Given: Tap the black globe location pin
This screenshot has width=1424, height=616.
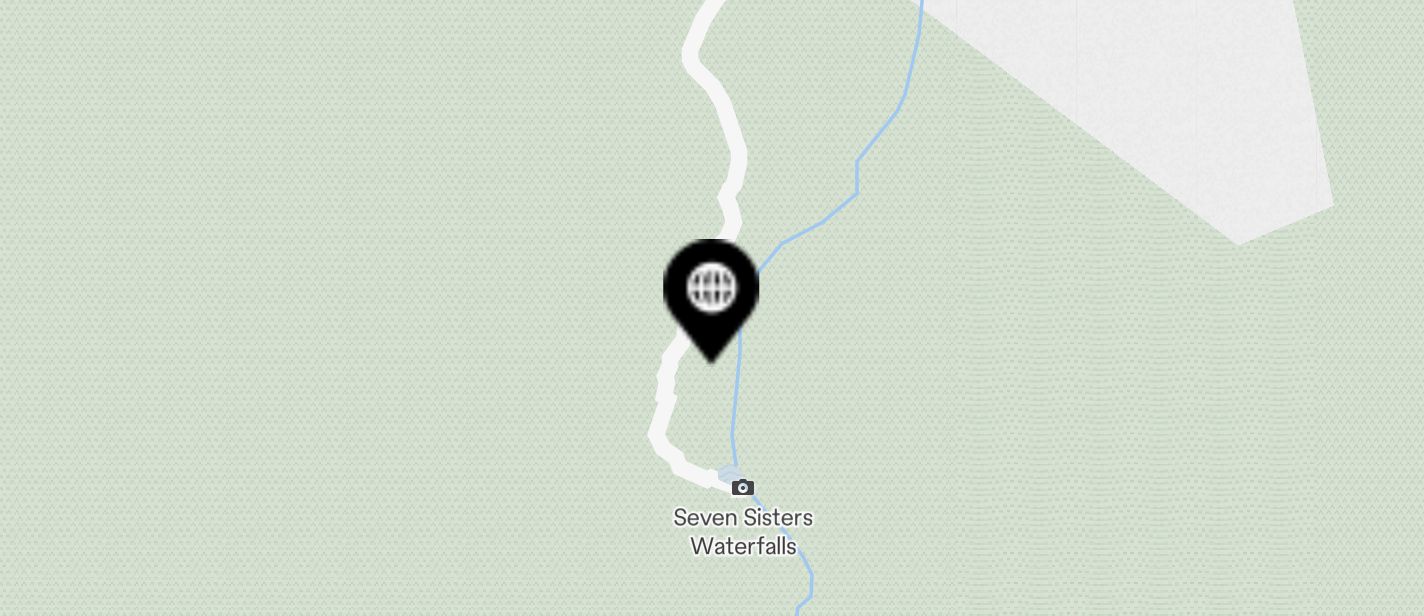Looking at the screenshot, I should pos(711,292).
